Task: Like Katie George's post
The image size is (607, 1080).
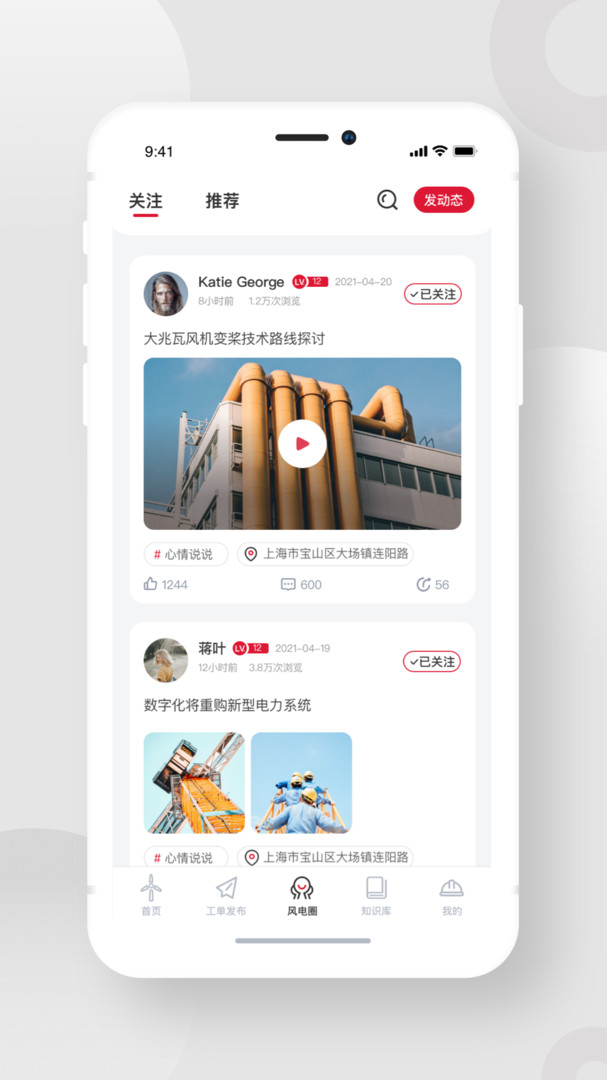Action: (165, 584)
